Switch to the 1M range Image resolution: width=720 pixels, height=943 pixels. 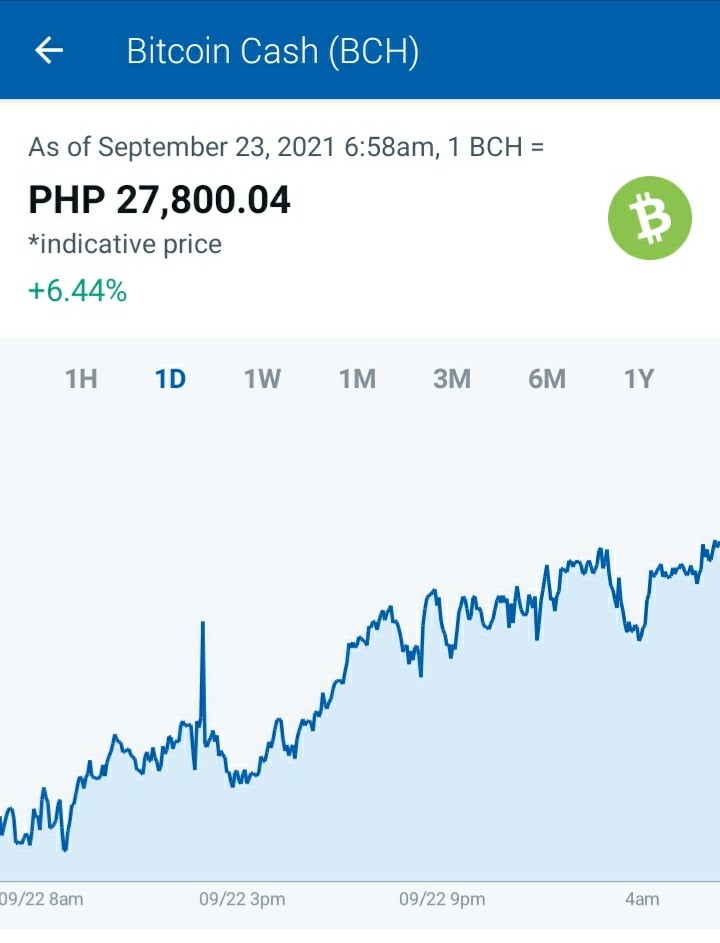coord(357,379)
